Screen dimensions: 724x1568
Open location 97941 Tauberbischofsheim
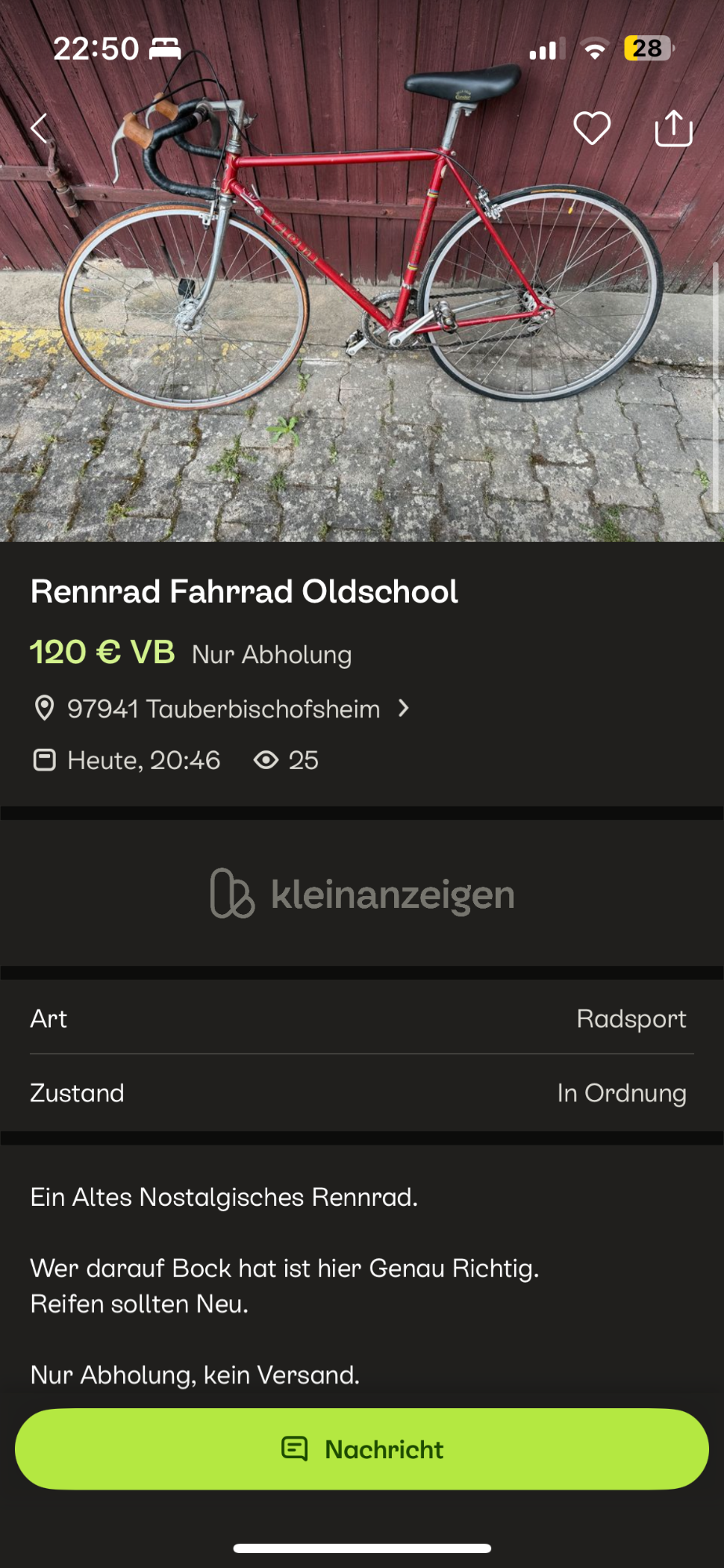[x=223, y=709]
